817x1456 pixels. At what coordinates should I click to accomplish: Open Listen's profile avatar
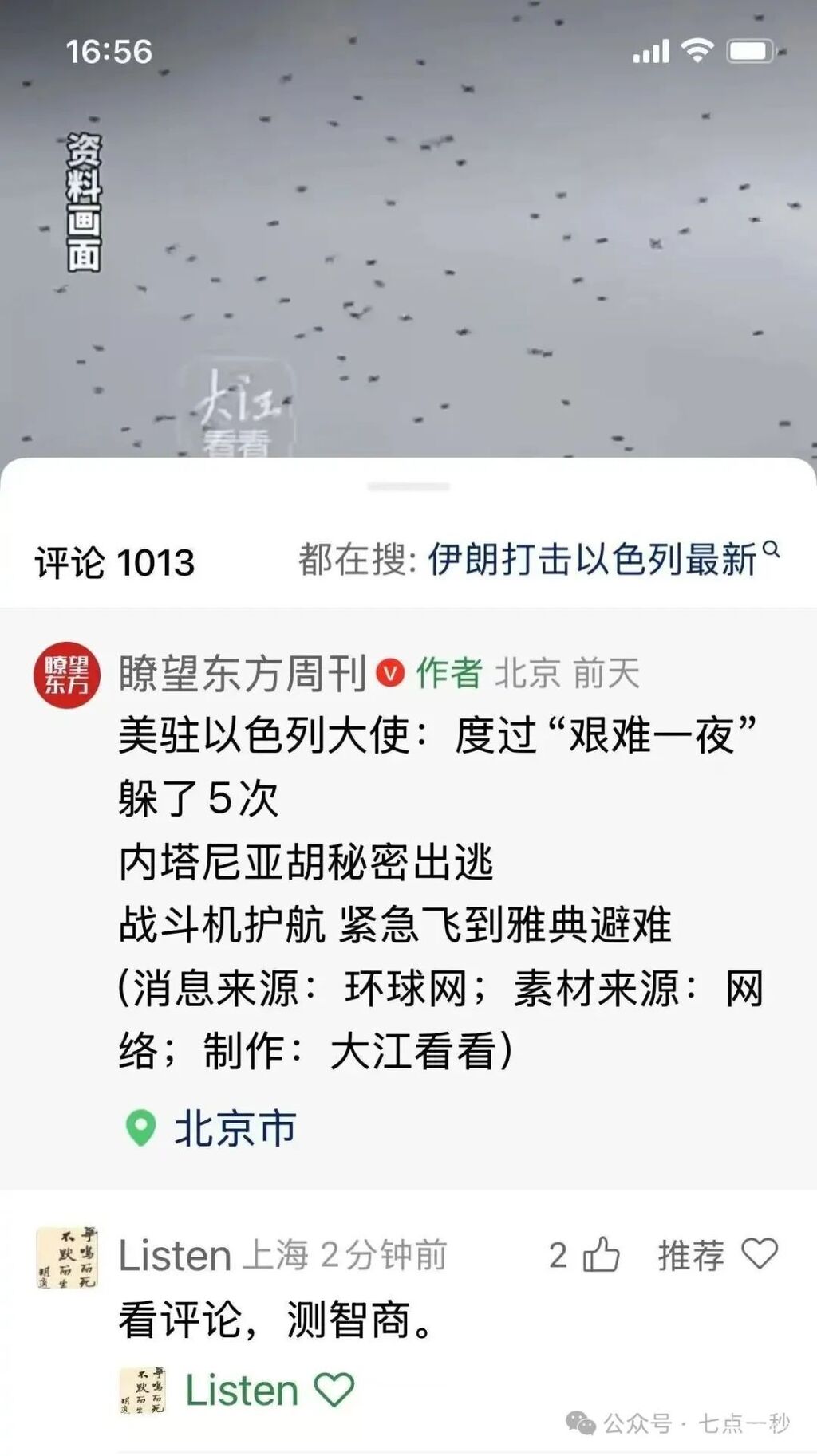point(66,1257)
